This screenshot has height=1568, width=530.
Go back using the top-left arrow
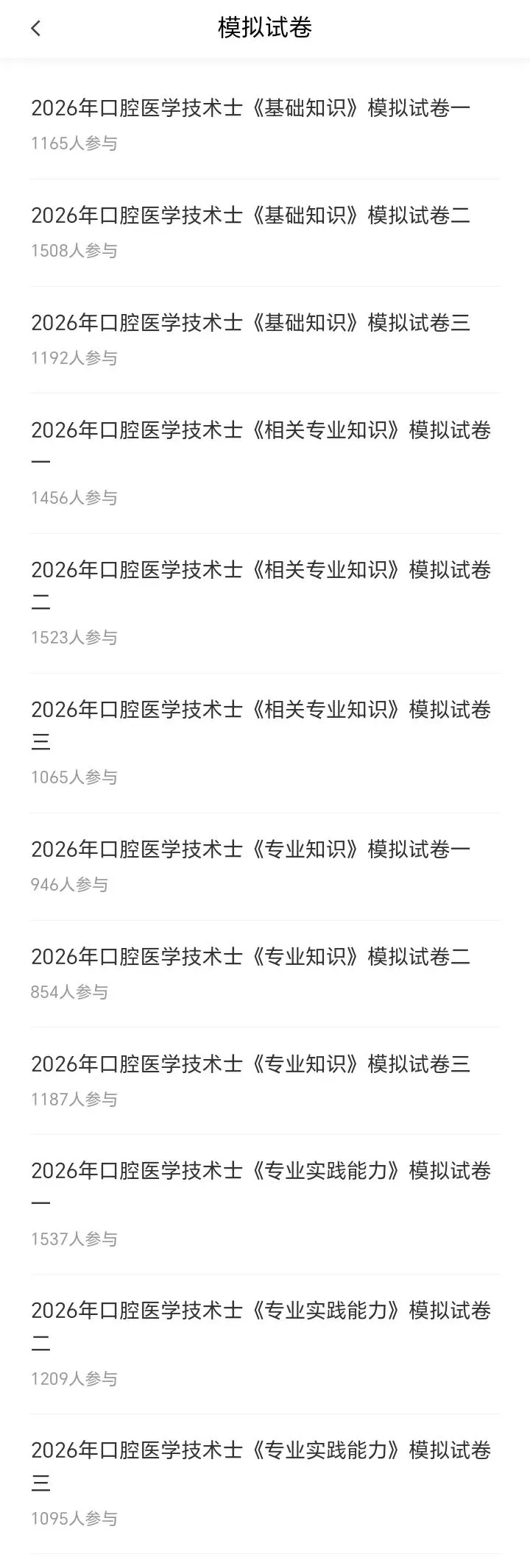pos(35,29)
